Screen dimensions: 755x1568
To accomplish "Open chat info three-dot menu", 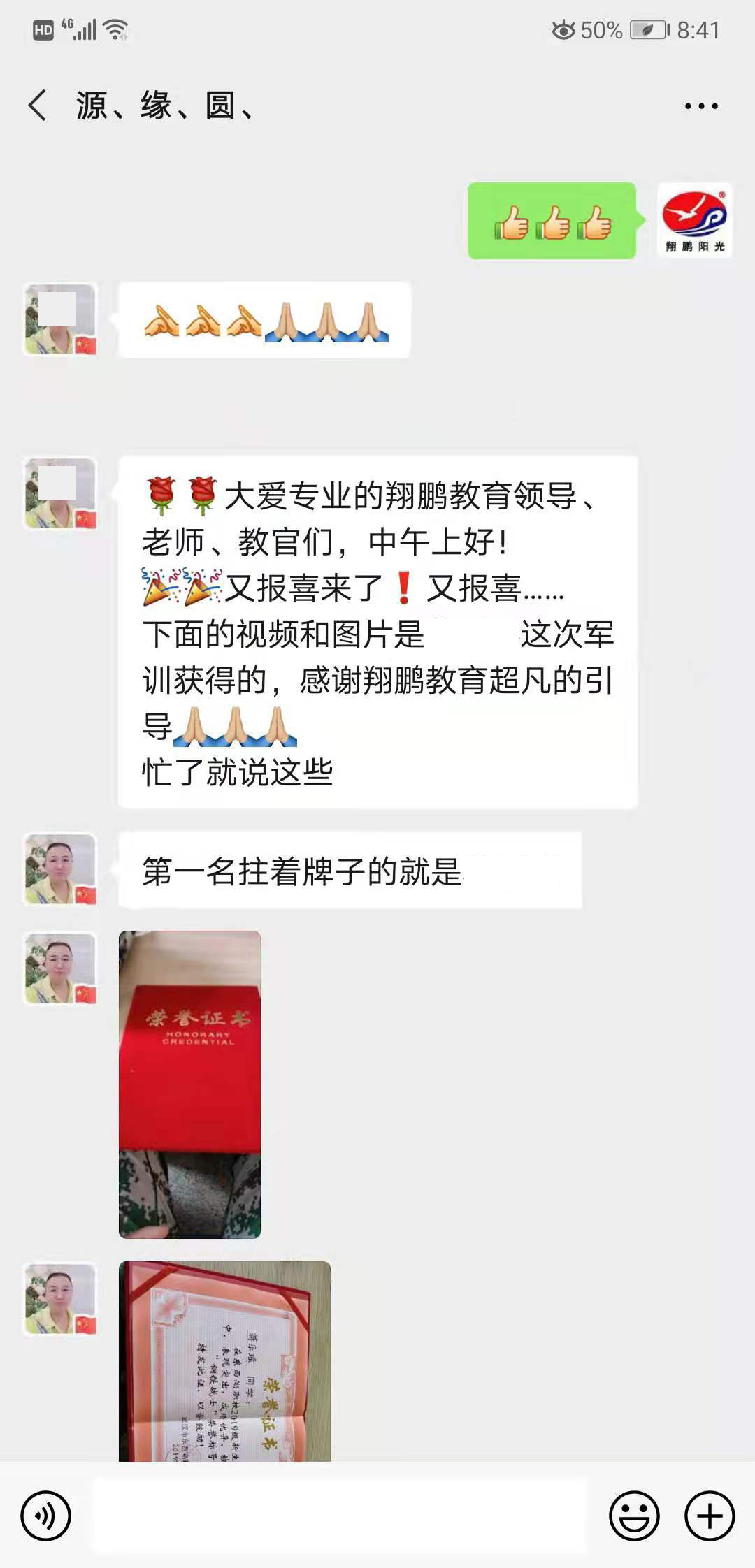I will coord(701,106).
